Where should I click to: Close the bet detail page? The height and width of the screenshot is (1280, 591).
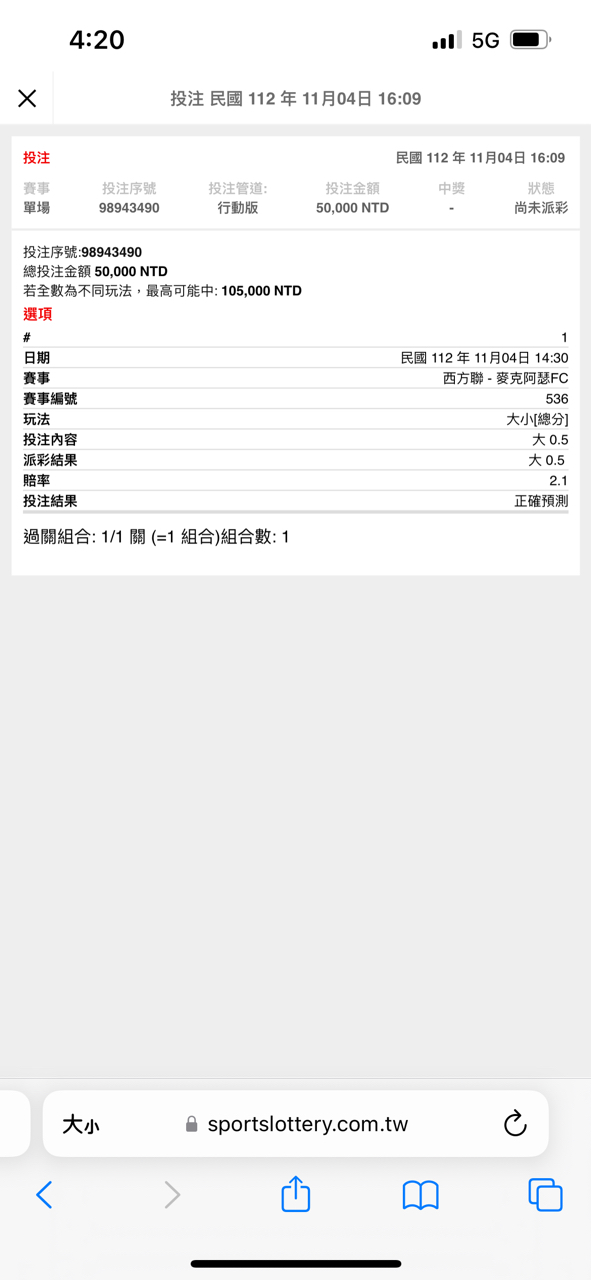tap(27, 98)
